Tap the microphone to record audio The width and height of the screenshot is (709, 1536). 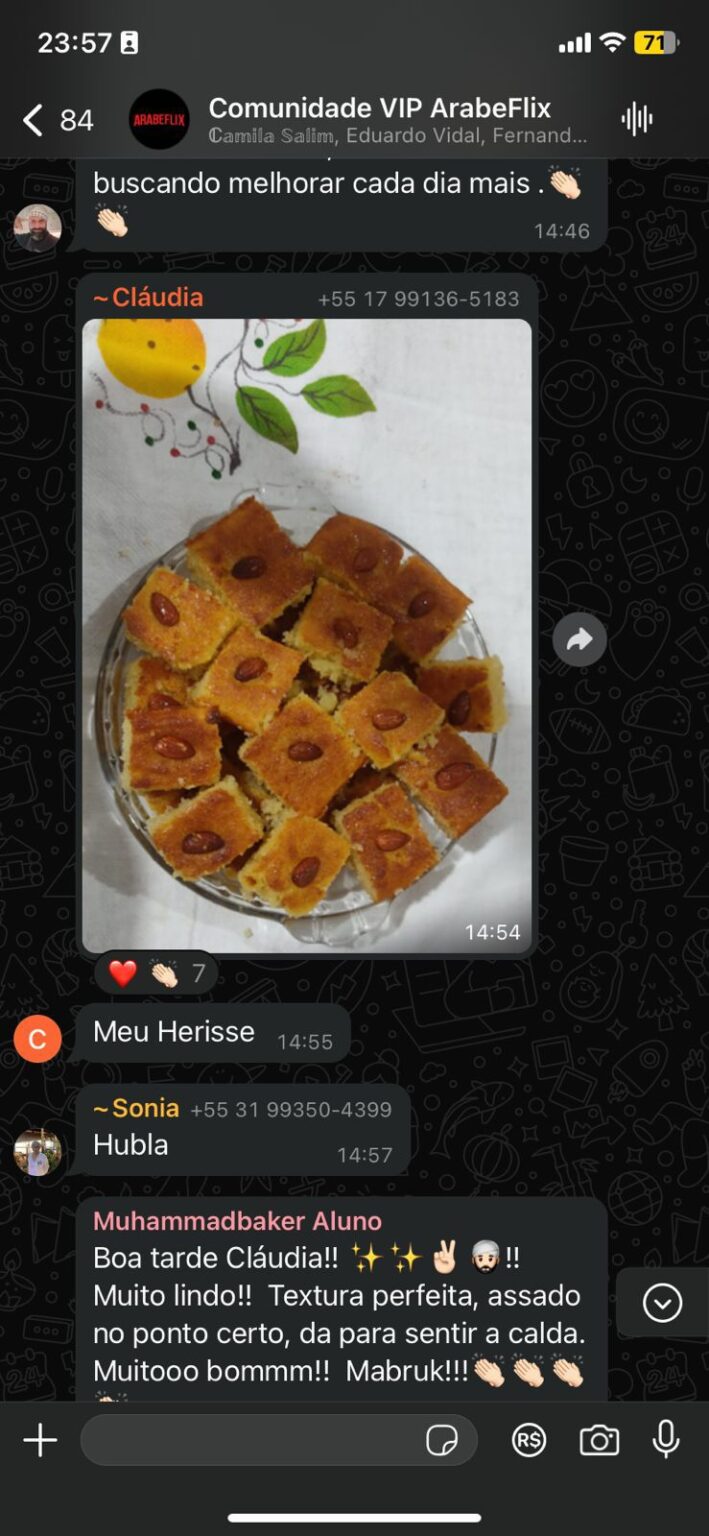point(666,1440)
